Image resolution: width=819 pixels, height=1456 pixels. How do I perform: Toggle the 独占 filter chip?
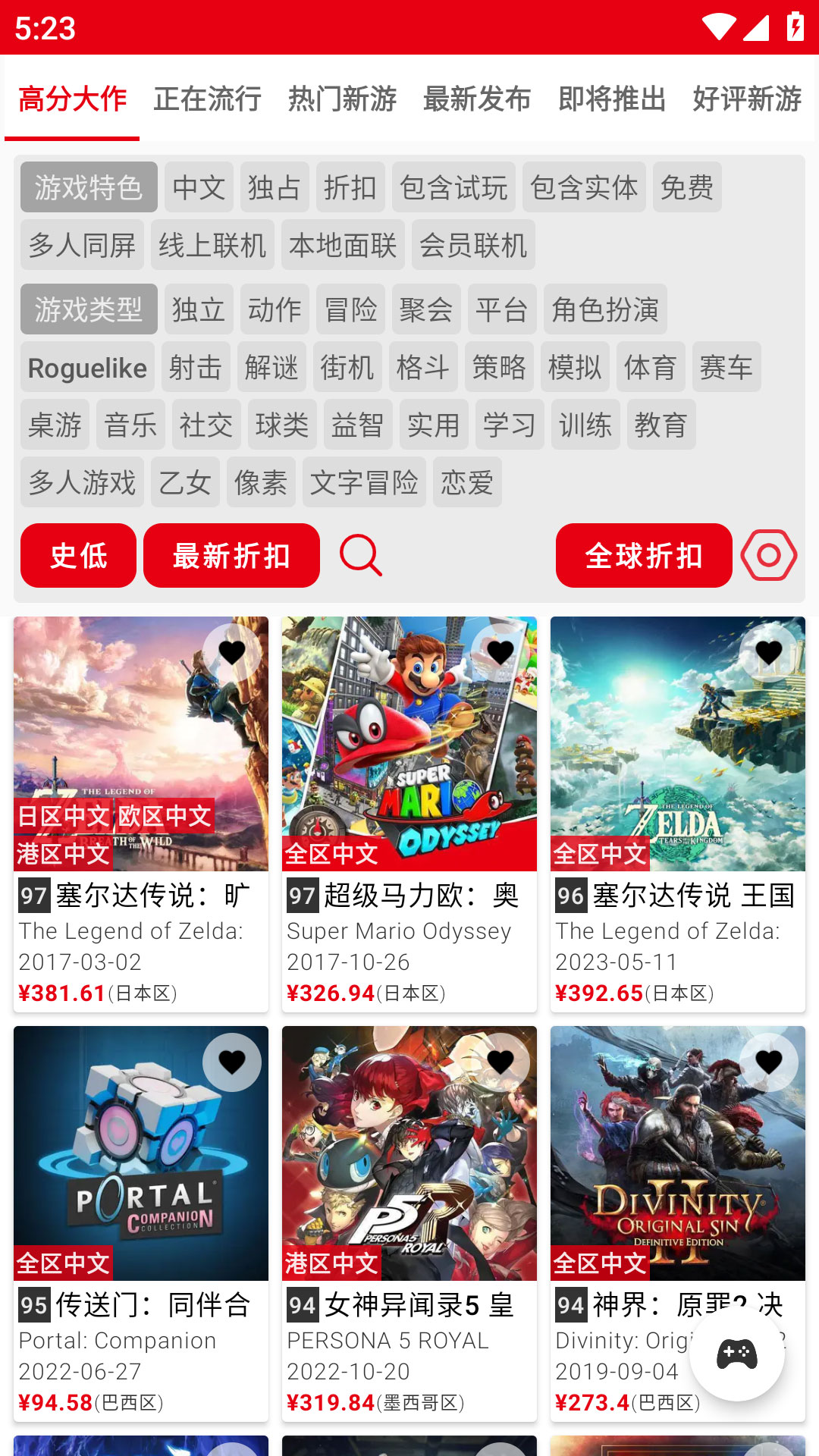(275, 187)
